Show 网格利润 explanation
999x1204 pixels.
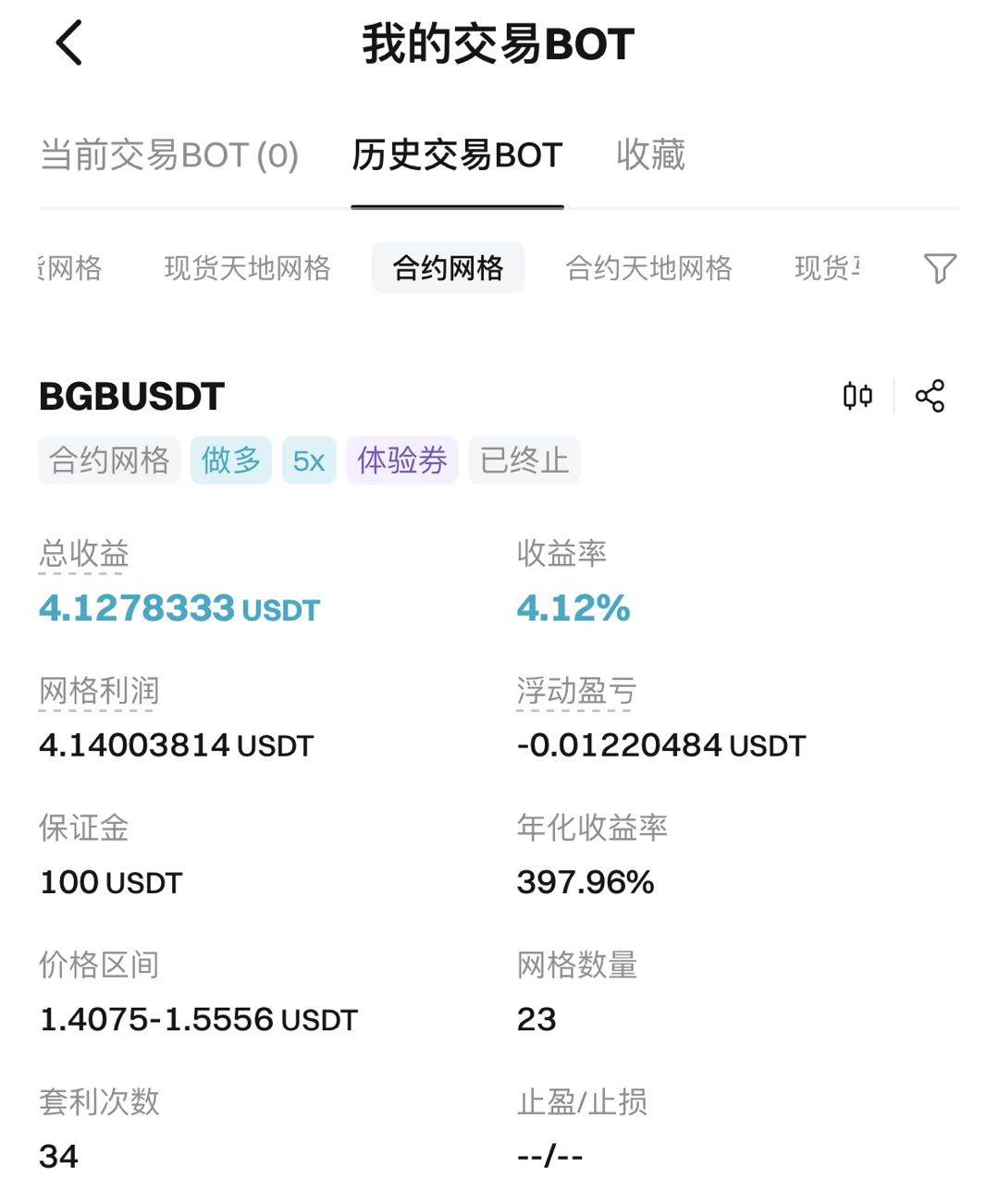[98, 692]
